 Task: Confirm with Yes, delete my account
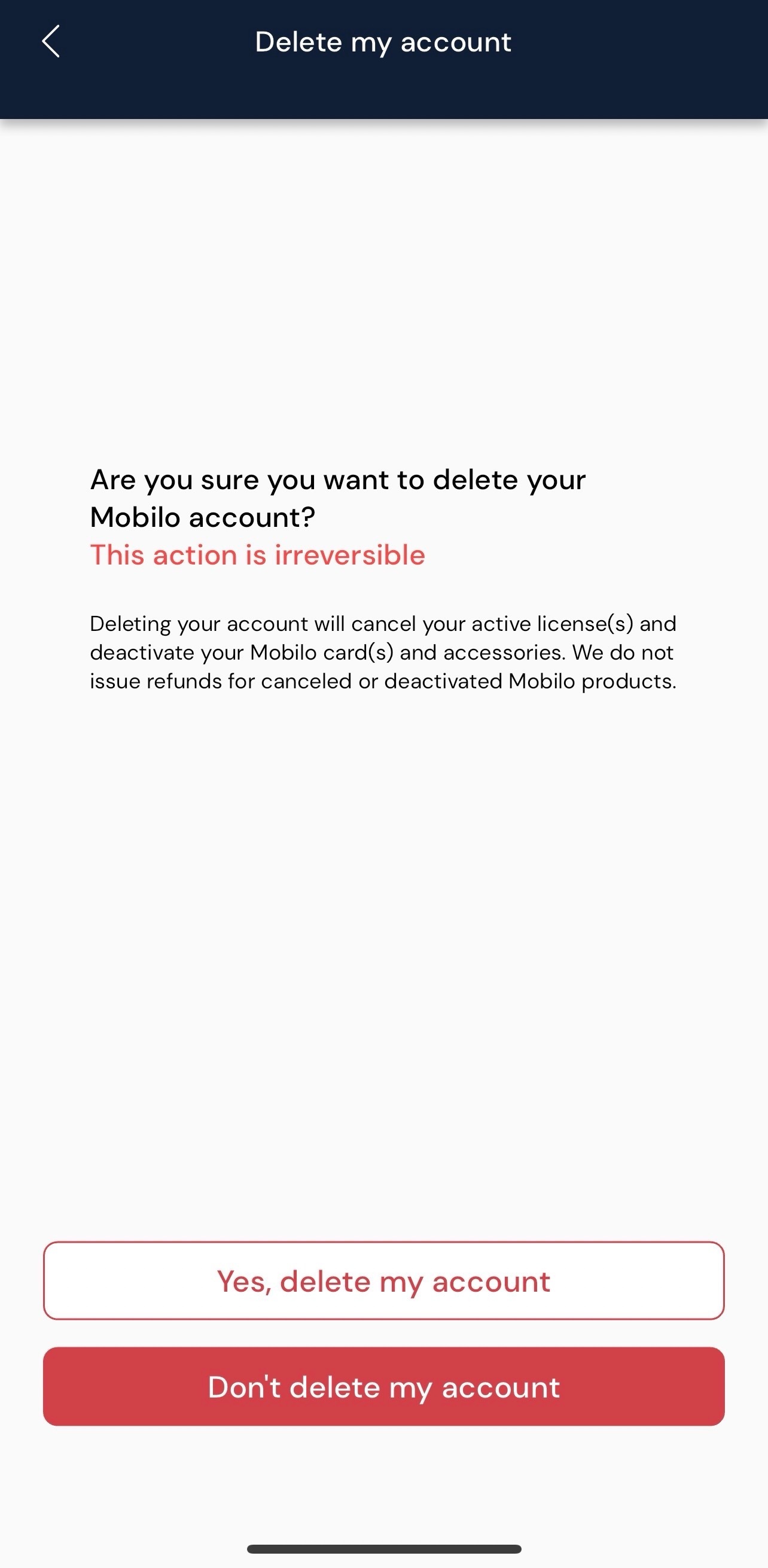click(x=383, y=1281)
